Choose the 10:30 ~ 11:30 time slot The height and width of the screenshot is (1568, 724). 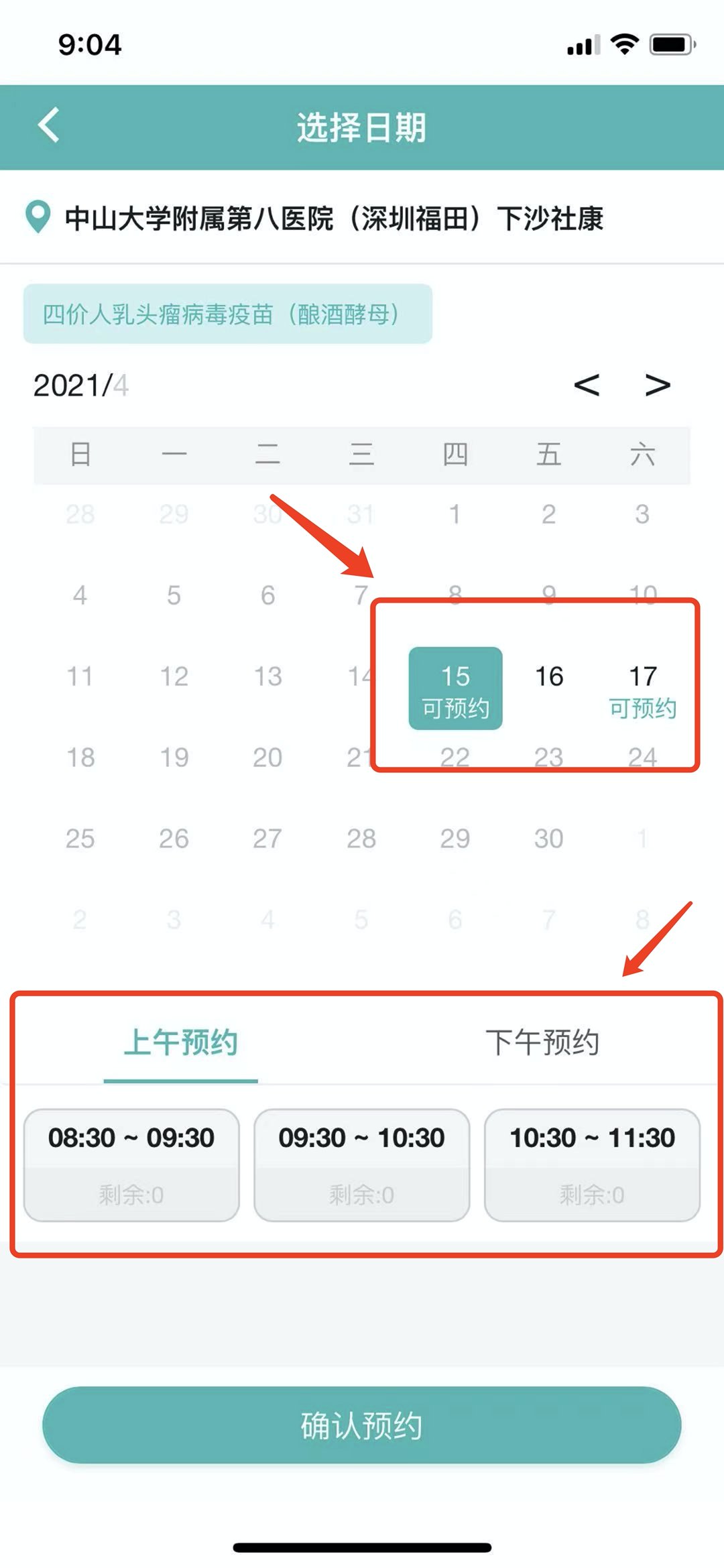pyautogui.click(x=592, y=1164)
